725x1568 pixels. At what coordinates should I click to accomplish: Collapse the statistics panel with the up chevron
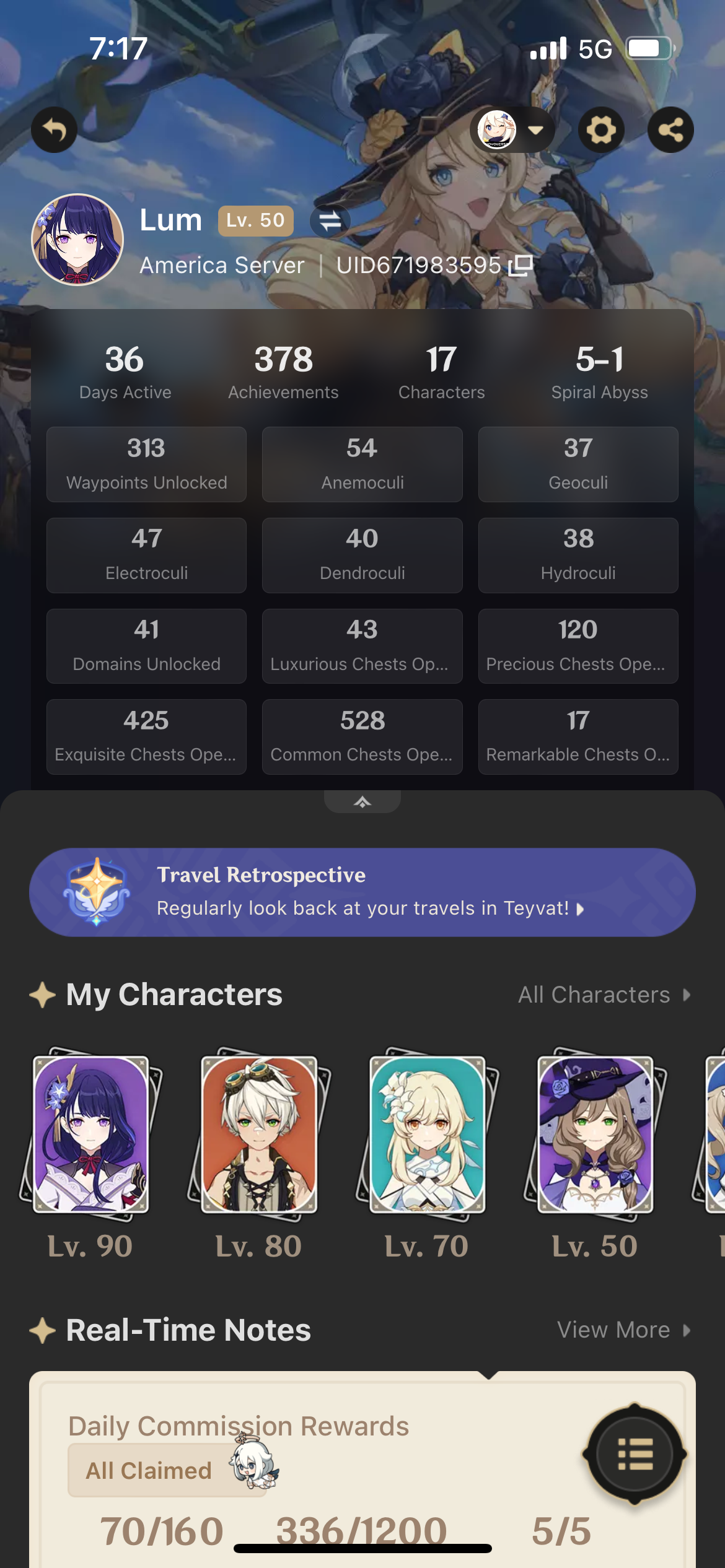[362, 801]
